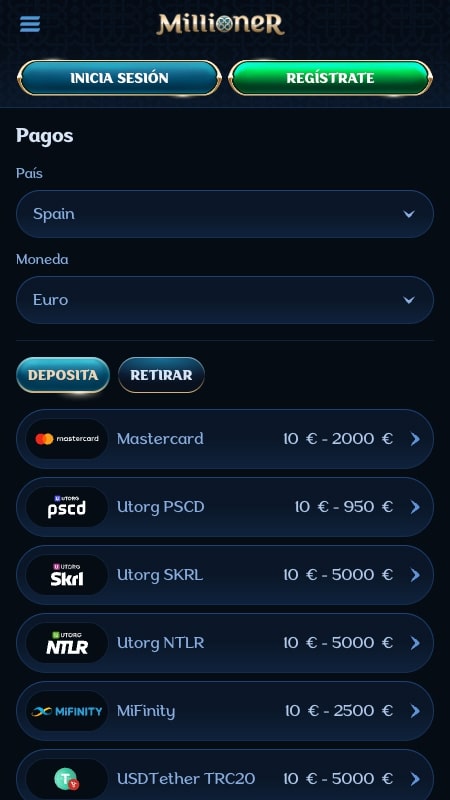The width and height of the screenshot is (450, 800).
Task: Open the Utorg SKRL payment row
Action: point(225,575)
